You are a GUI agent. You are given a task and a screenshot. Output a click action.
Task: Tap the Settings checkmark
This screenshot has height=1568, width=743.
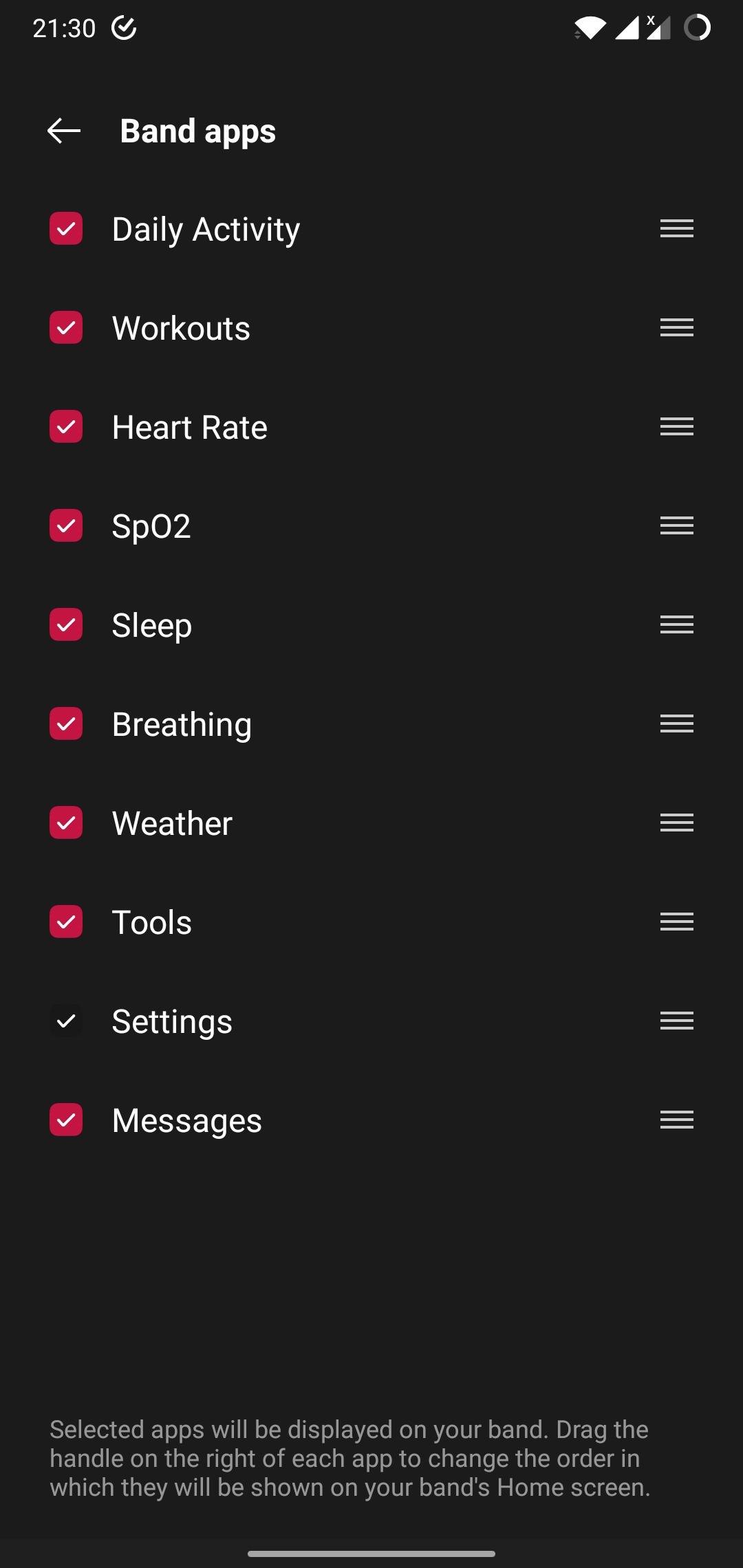(66, 1021)
